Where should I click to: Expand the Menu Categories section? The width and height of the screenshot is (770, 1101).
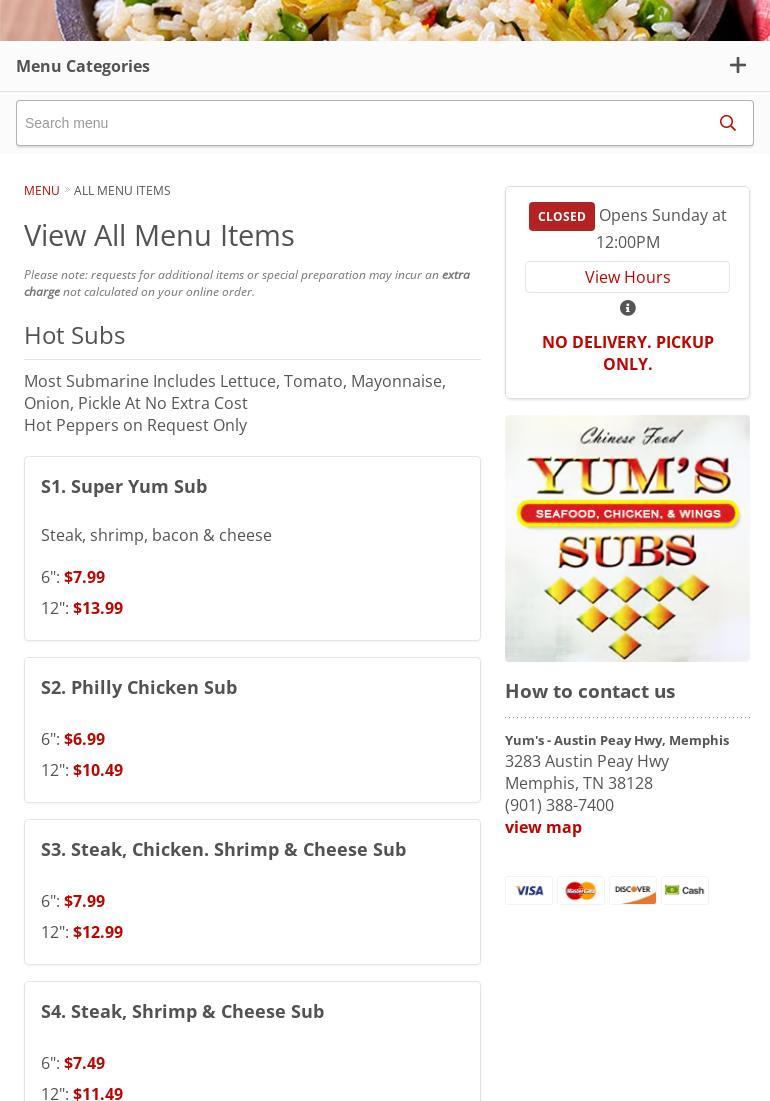click(737, 66)
